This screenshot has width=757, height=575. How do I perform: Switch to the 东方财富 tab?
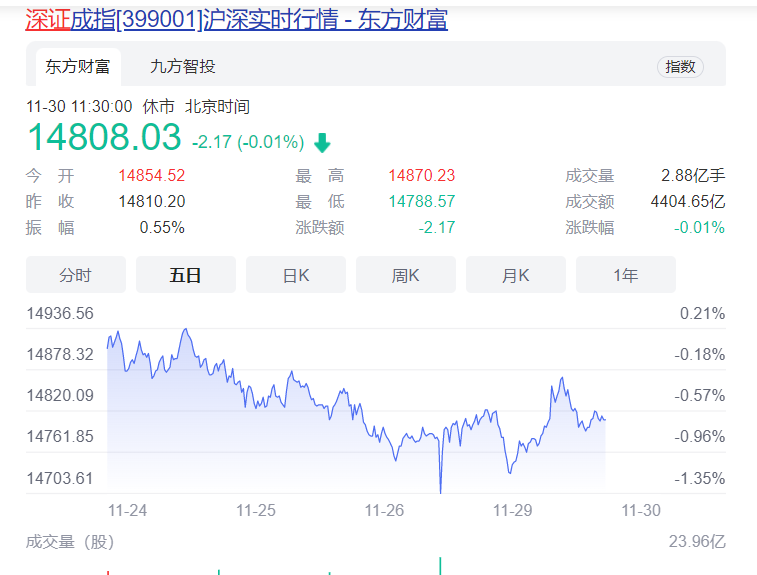click(77, 67)
